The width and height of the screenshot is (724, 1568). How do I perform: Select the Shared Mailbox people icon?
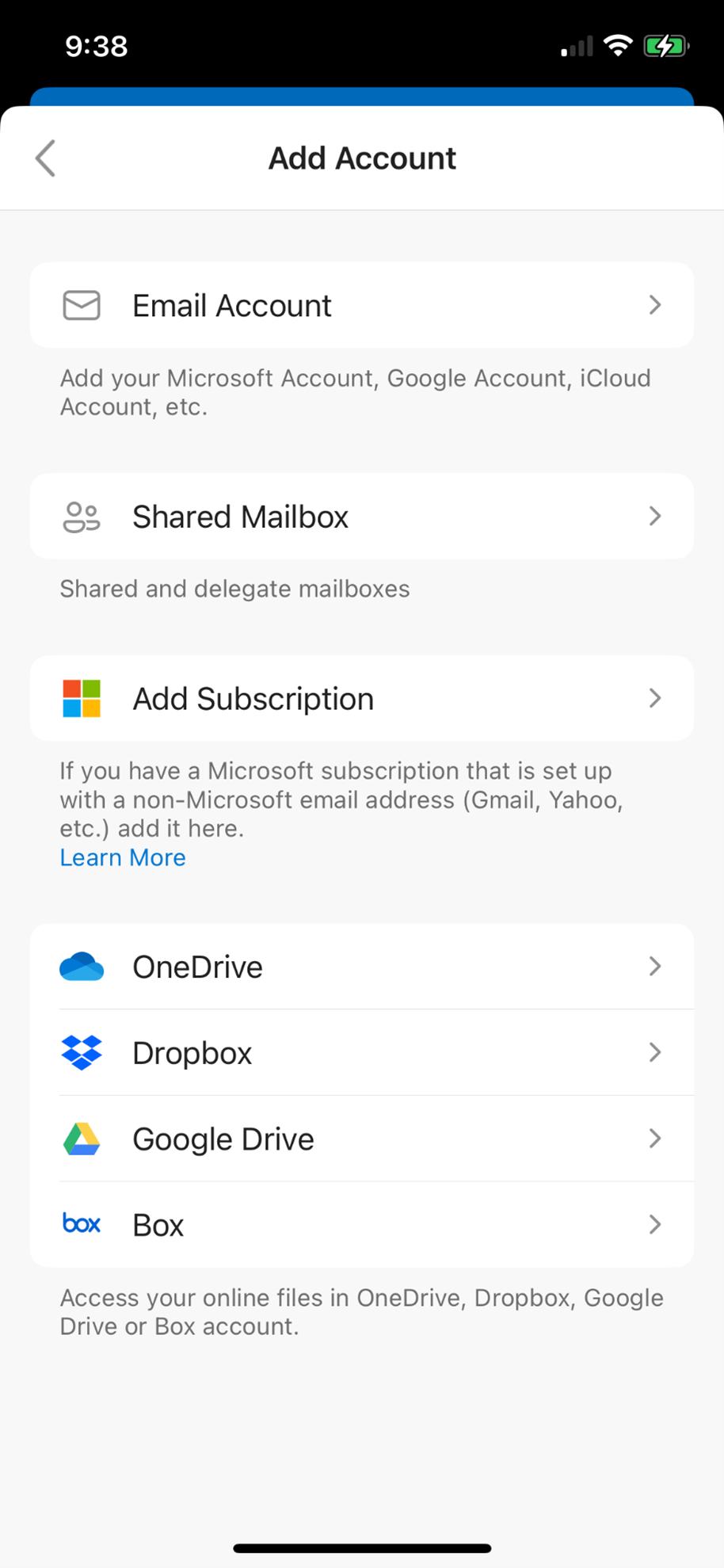pyautogui.click(x=81, y=516)
